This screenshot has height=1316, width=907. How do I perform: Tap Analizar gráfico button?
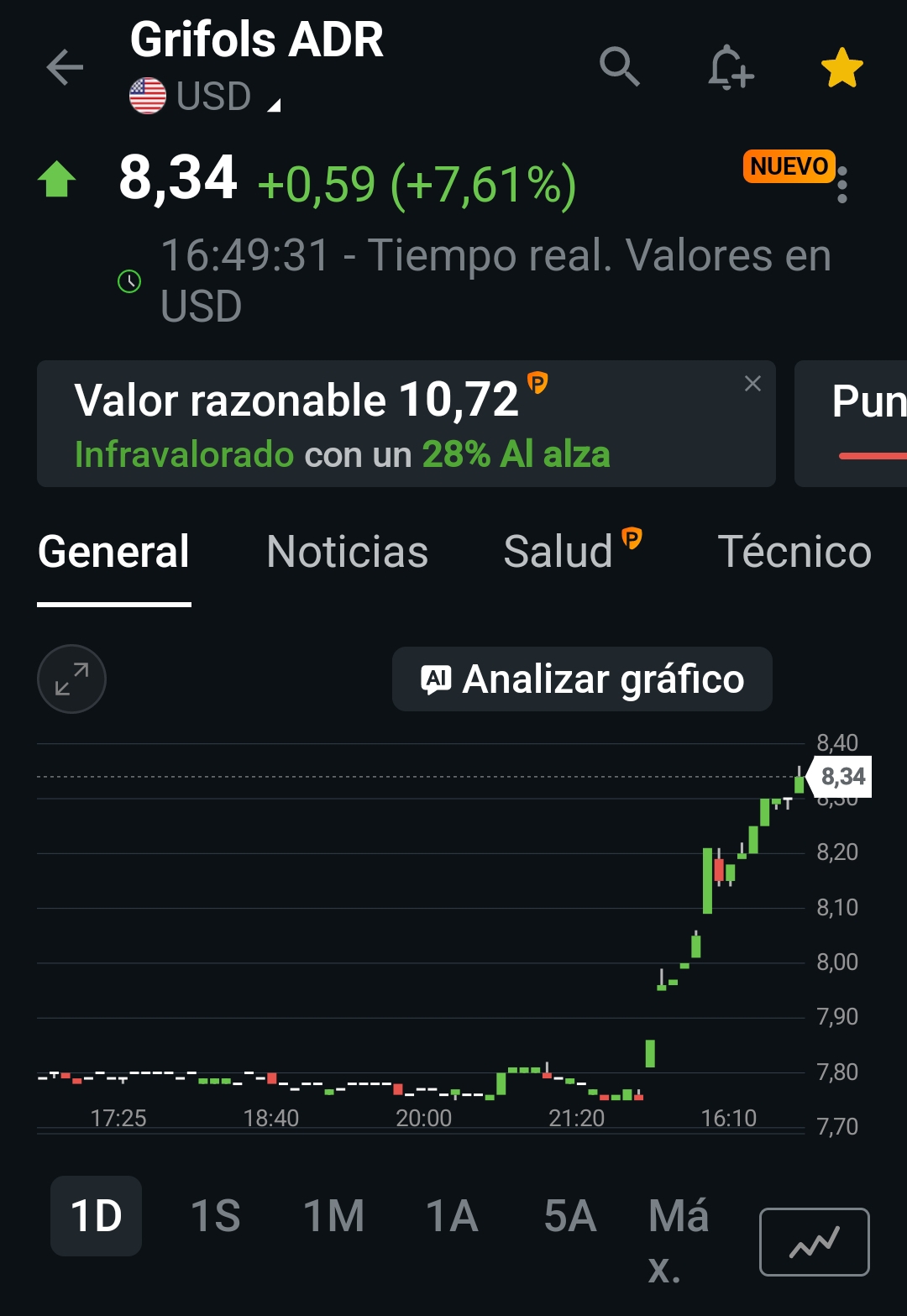[x=582, y=679]
